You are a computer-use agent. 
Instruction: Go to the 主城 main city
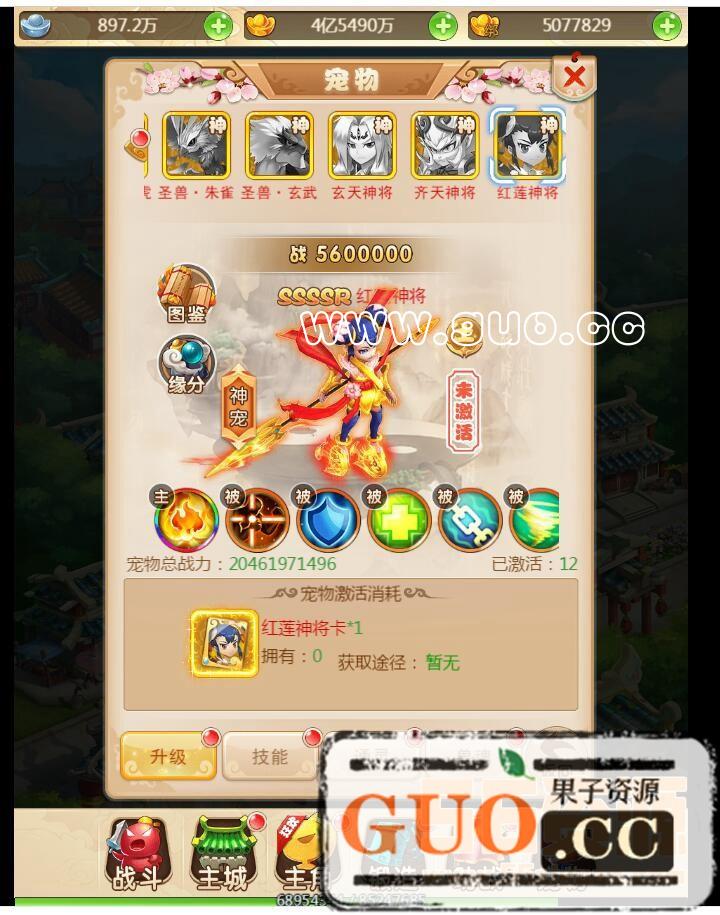coord(222,855)
